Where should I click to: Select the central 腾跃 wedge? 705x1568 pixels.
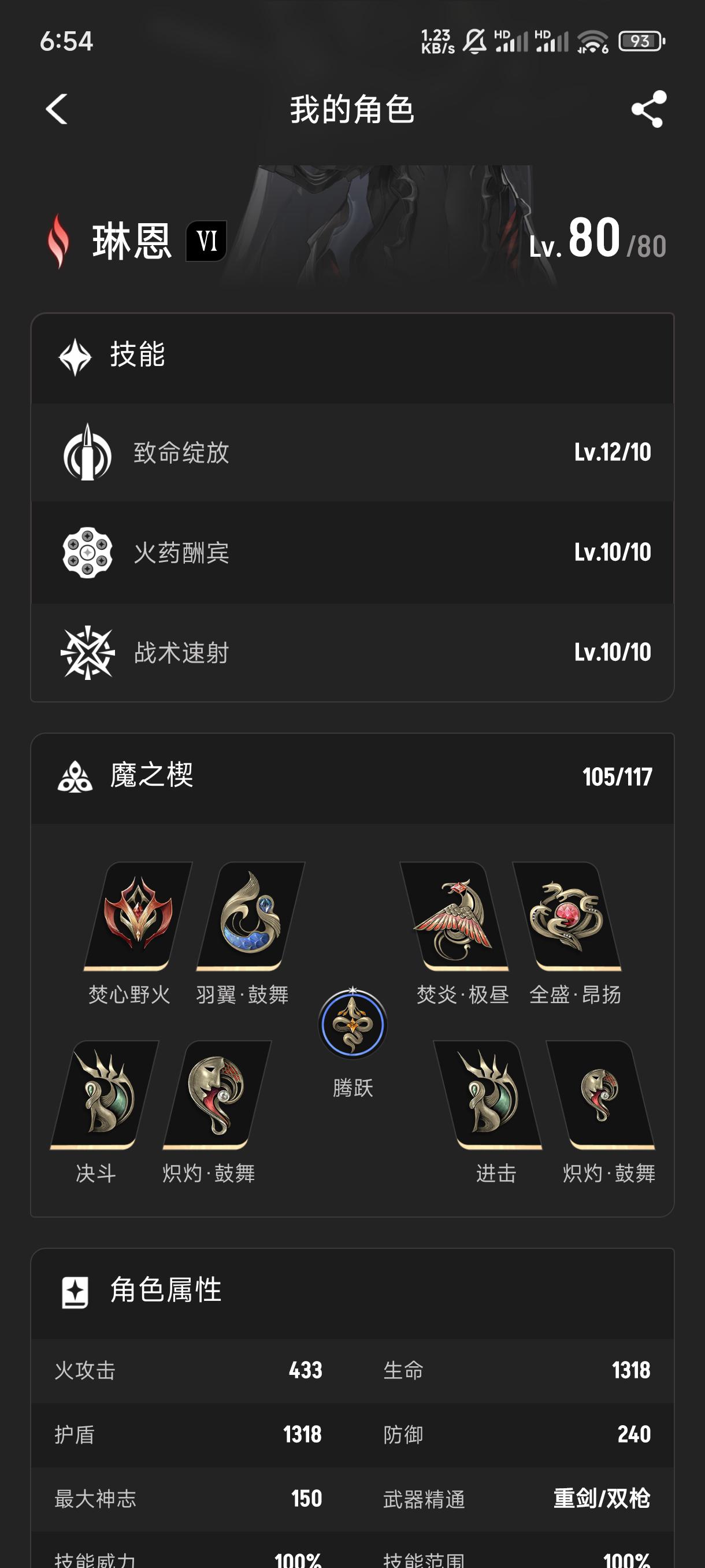(353, 1025)
